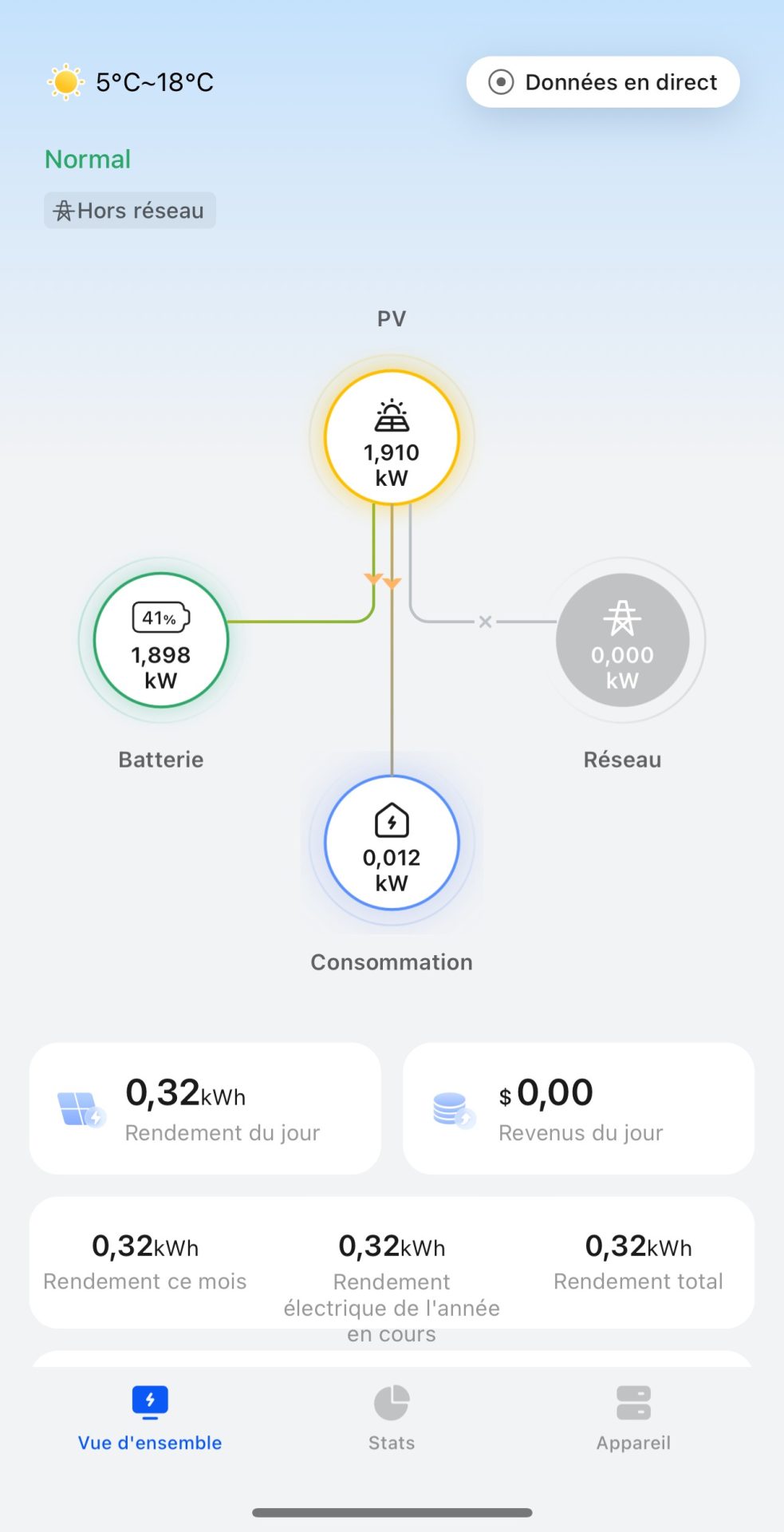Open the Rendement du jour card
The image size is (784, 1532).
[205, 1108]
